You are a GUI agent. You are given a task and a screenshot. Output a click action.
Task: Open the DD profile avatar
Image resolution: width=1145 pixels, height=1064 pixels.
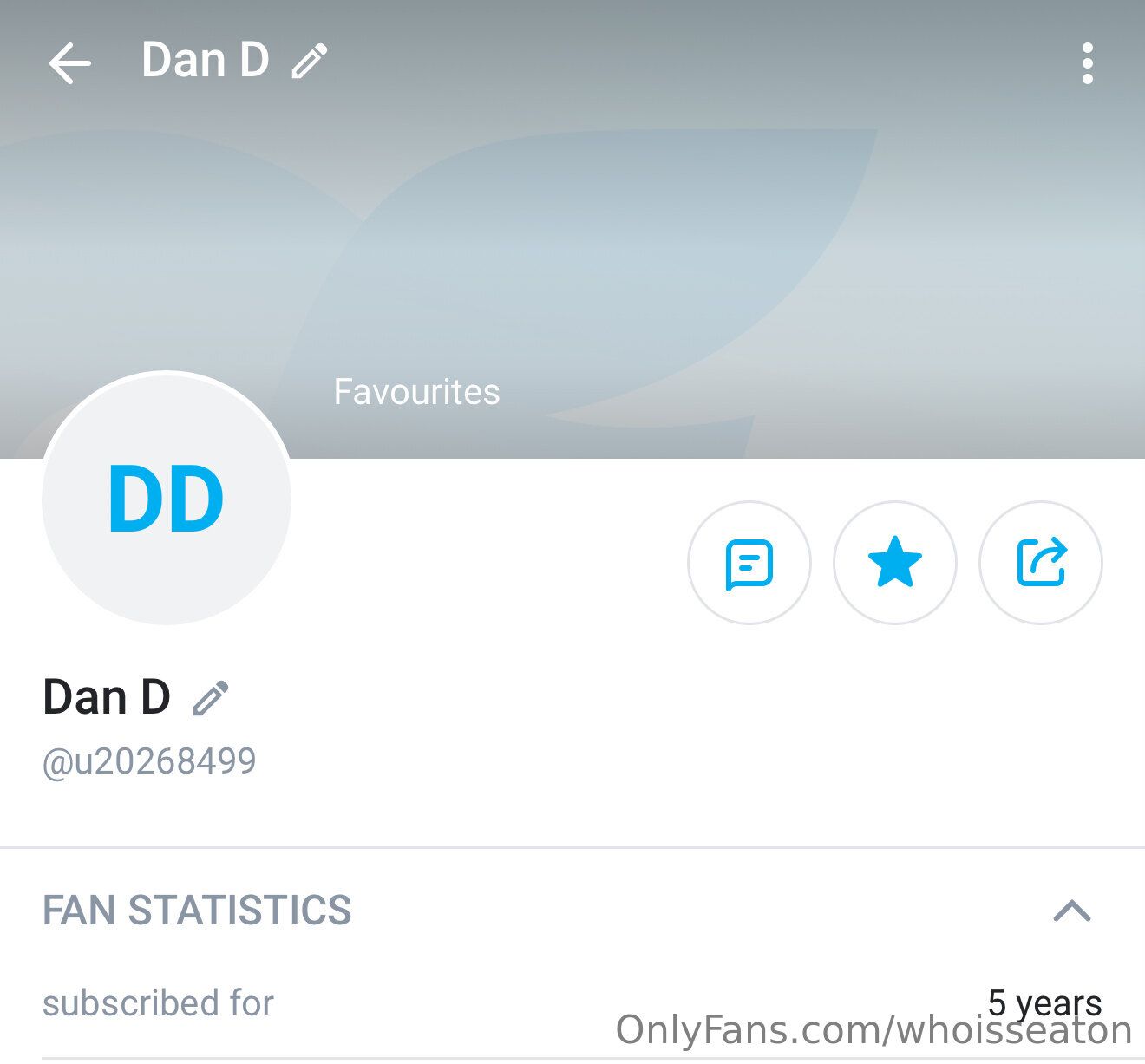(x=167, y=499)
